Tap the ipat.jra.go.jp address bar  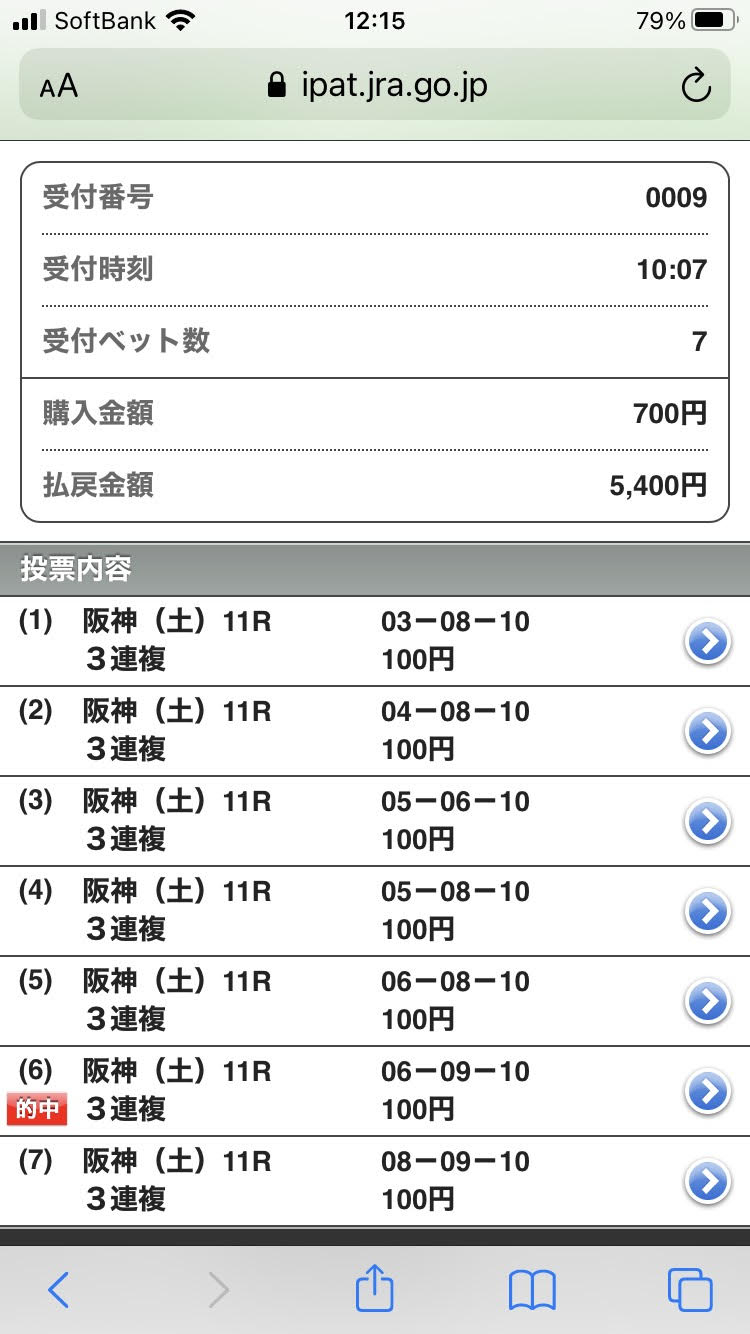(x=377, y=86)
